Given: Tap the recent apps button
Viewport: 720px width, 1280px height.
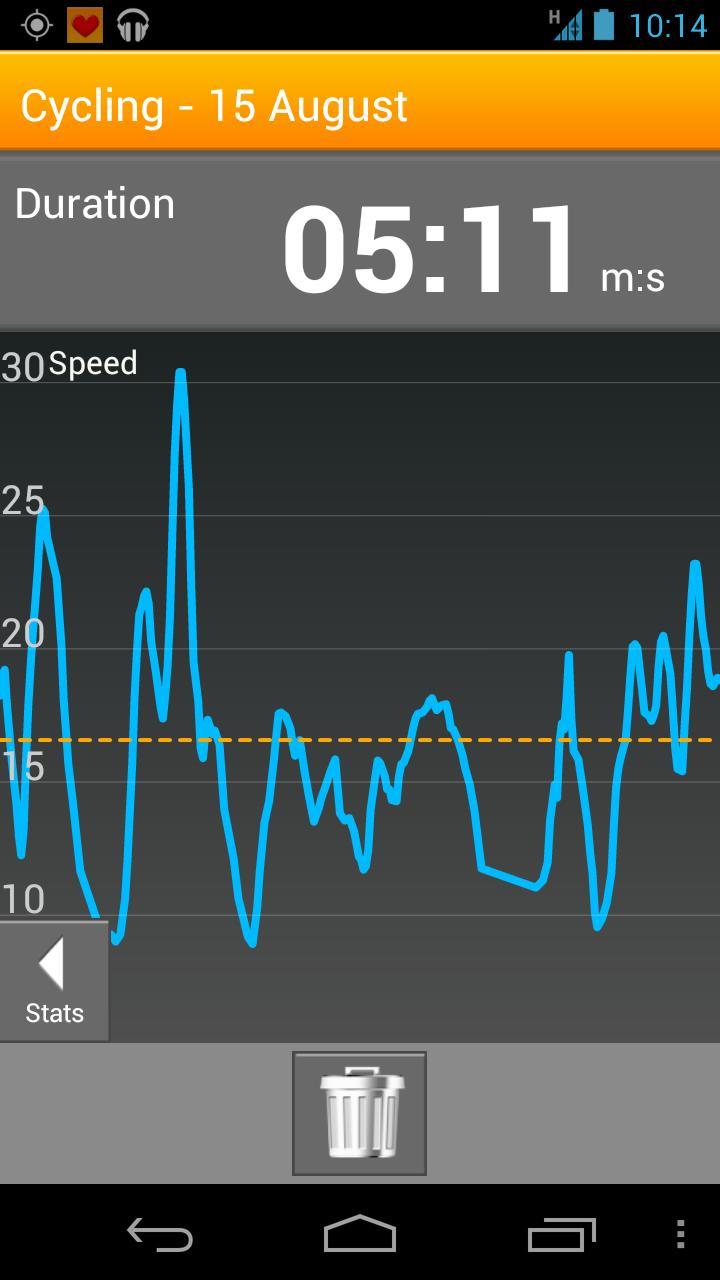Looking at the screenshot, I should [x=562, y=1237].
